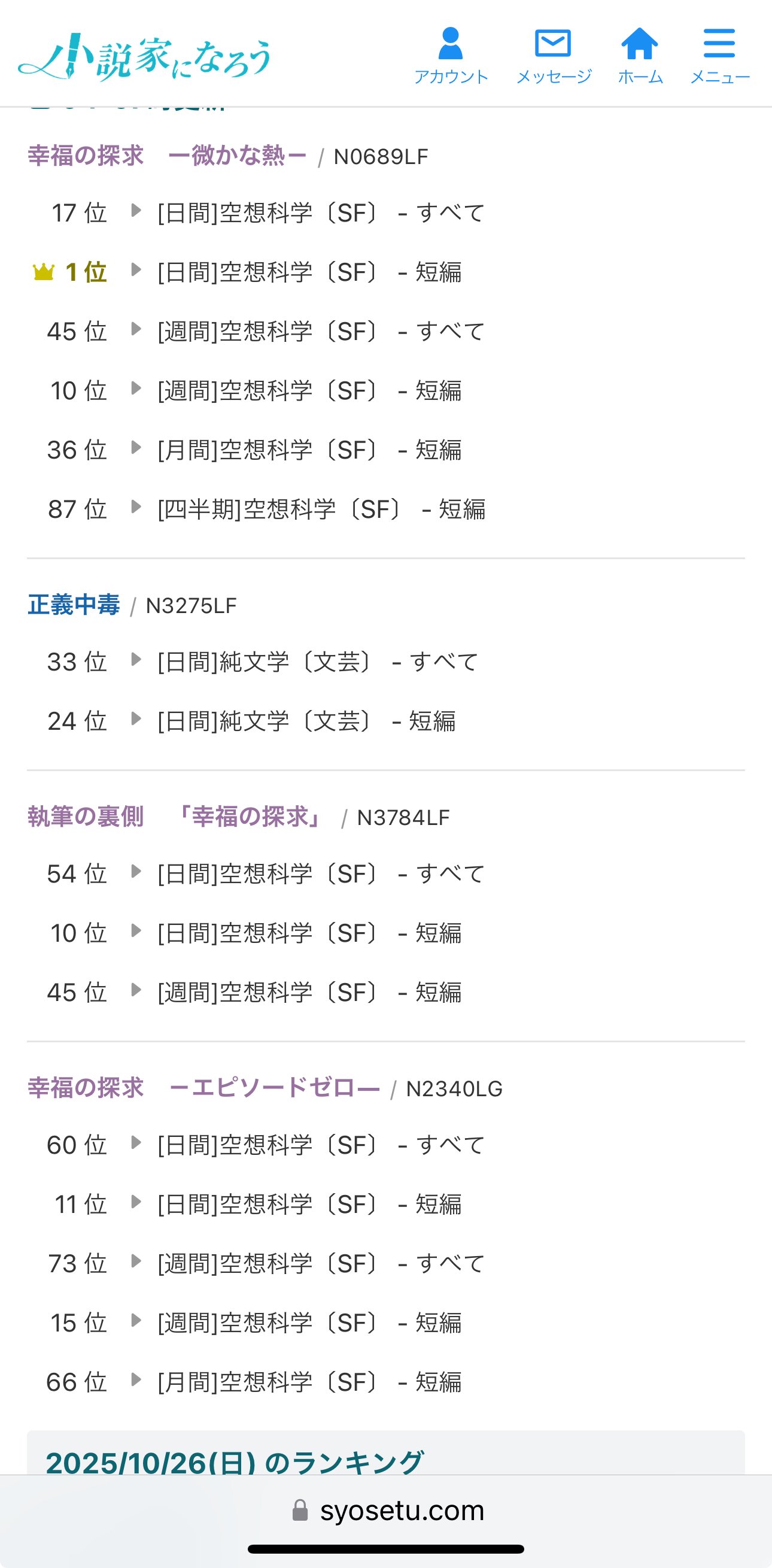Open the novel 執筆の裏側「幸福の探求」
The image size is (772, 1568).
pyautogui.click(x=175, y=817)
